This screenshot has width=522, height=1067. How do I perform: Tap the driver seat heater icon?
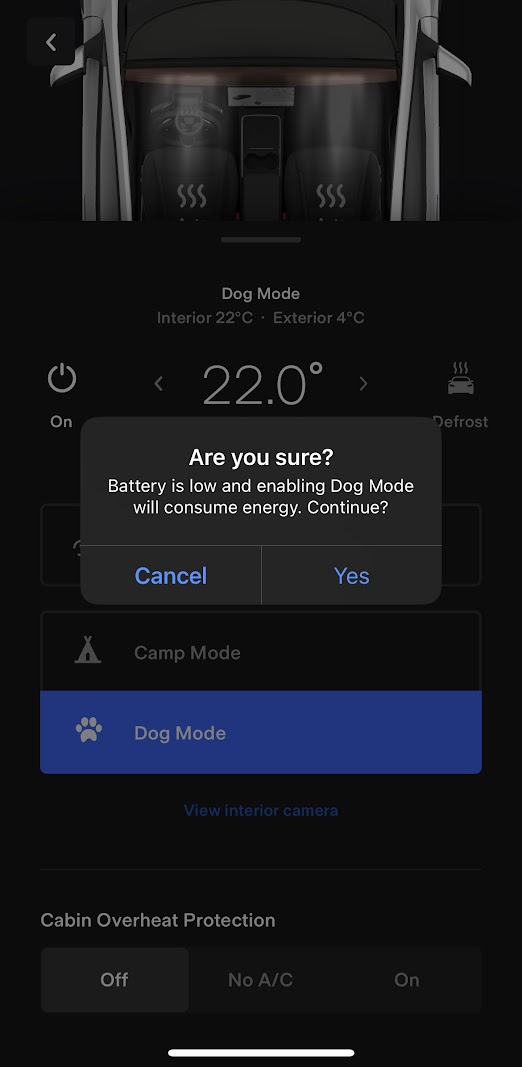coord(191,197)
